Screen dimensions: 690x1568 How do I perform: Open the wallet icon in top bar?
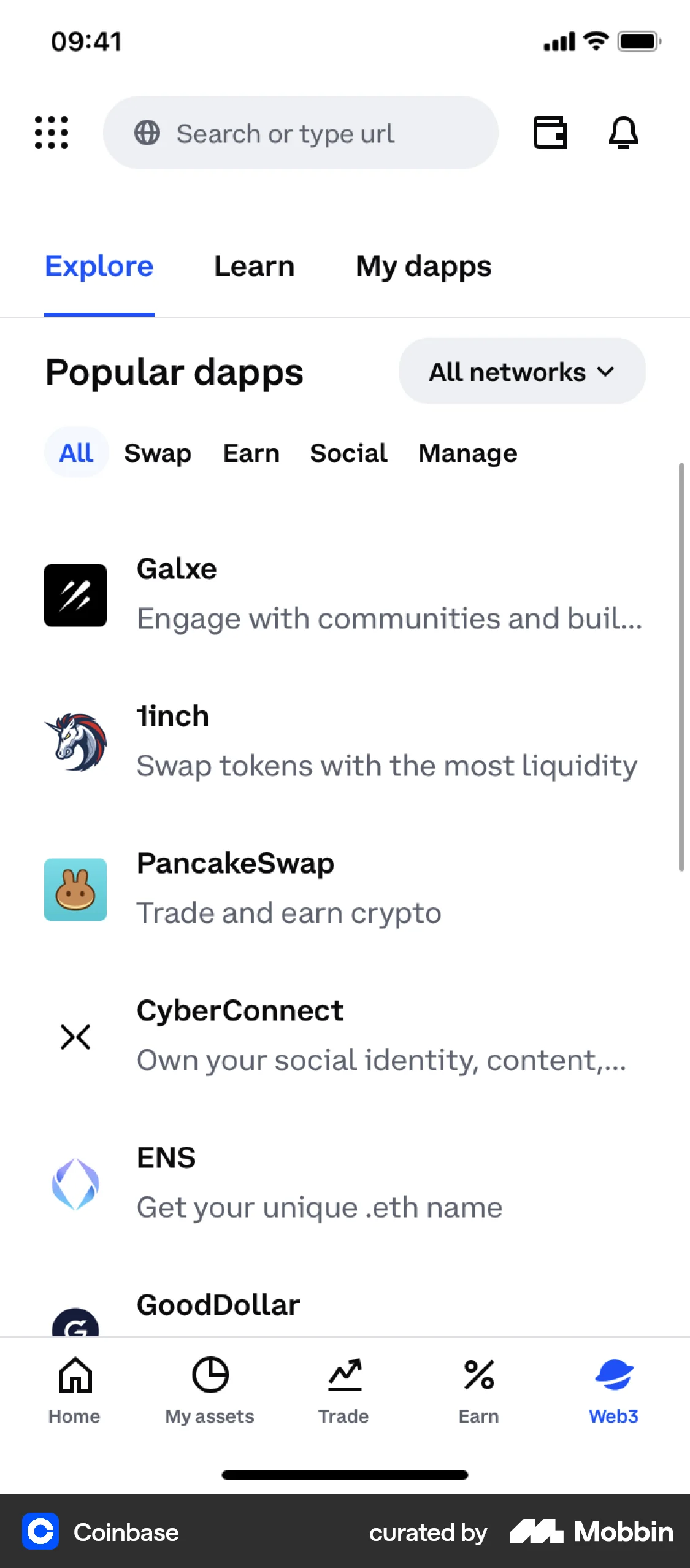coord(550,133)
